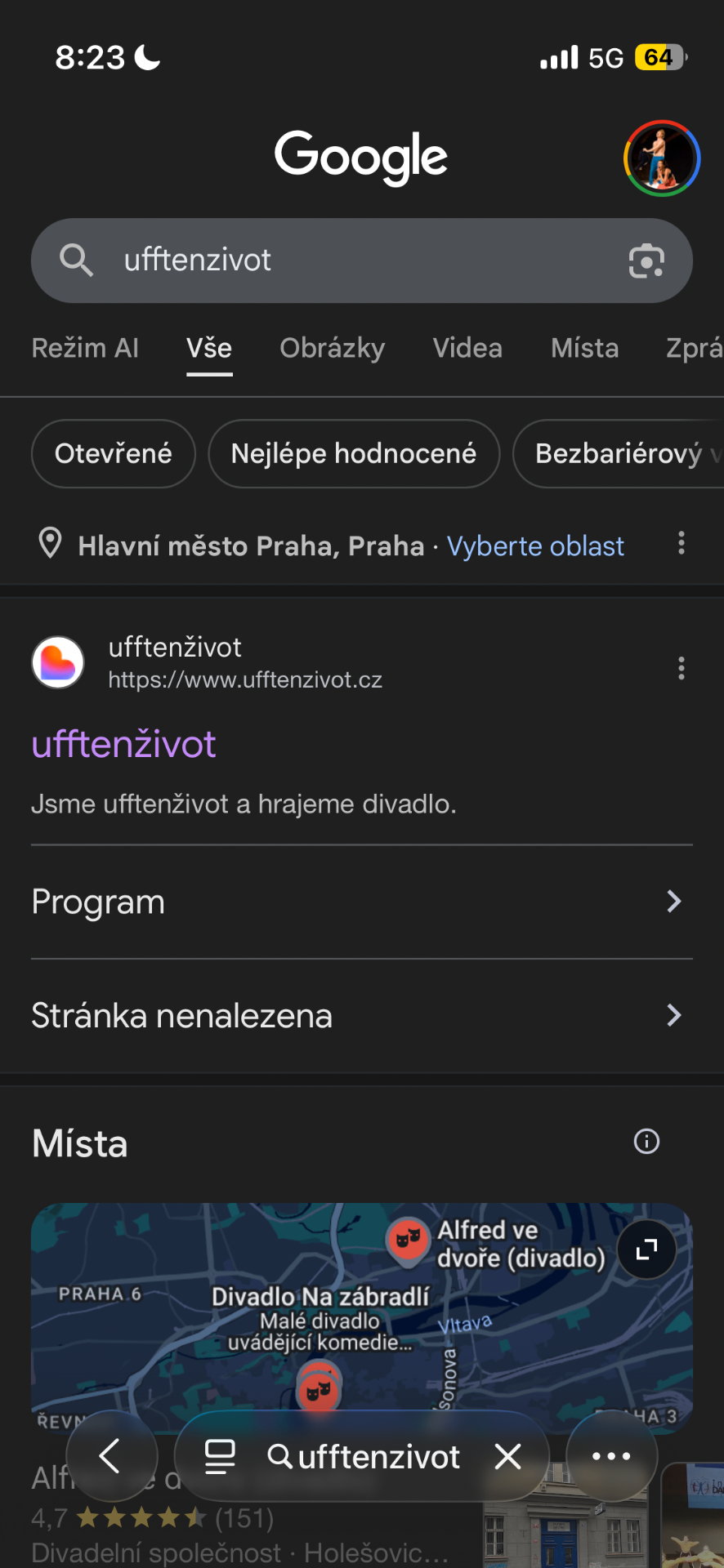Switch to the Videa tab
Image resolution: width=724 pixels, height=1568 pixels.
point(467,349)
